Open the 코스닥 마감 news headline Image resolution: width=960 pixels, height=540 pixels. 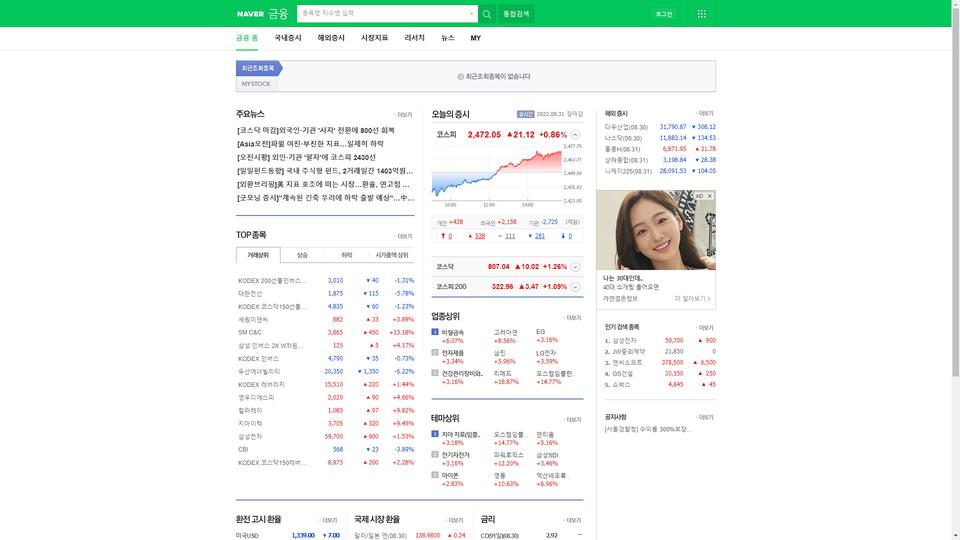315,130
